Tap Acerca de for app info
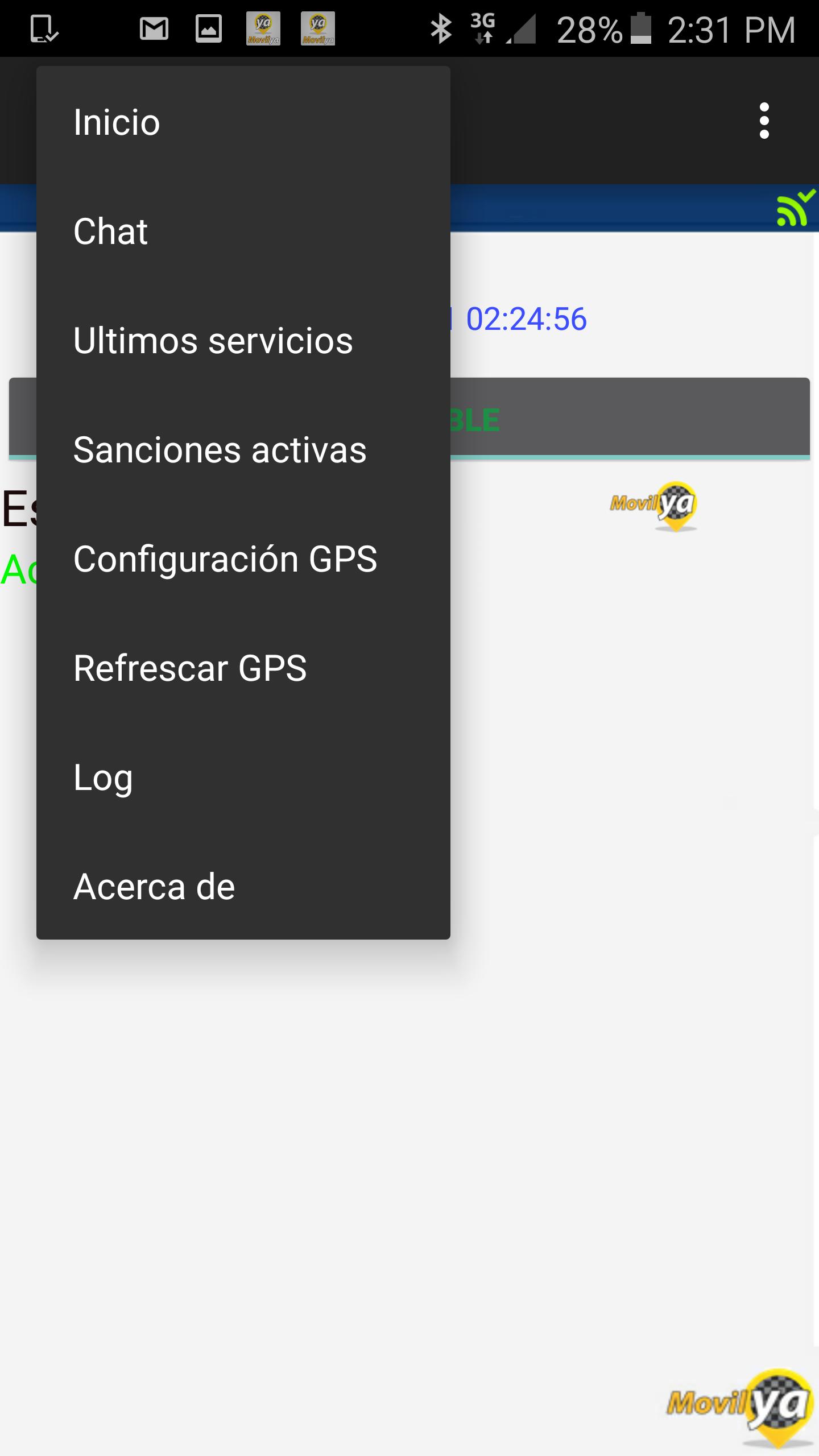 [x=243, y=887]
